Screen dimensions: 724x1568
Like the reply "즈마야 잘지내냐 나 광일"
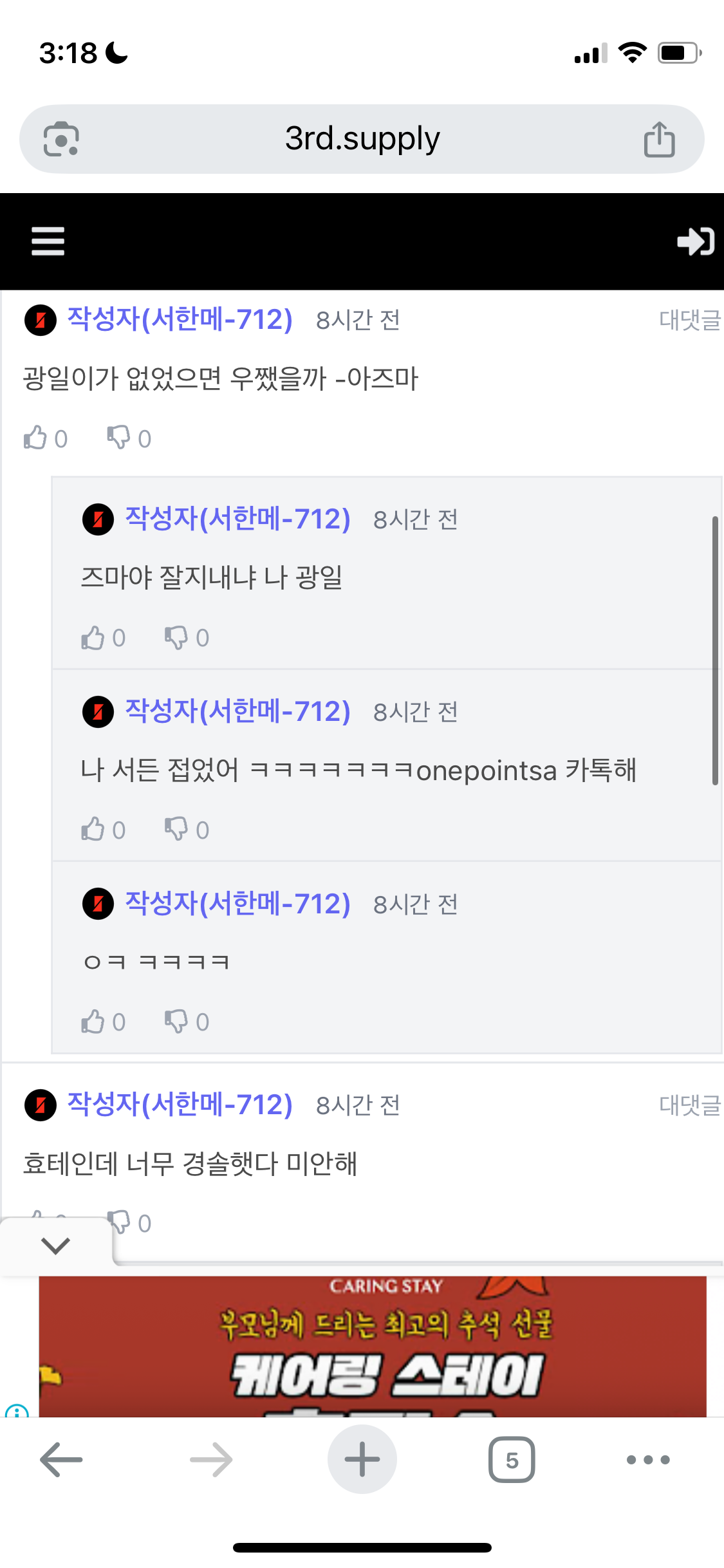tap(94, 637)
